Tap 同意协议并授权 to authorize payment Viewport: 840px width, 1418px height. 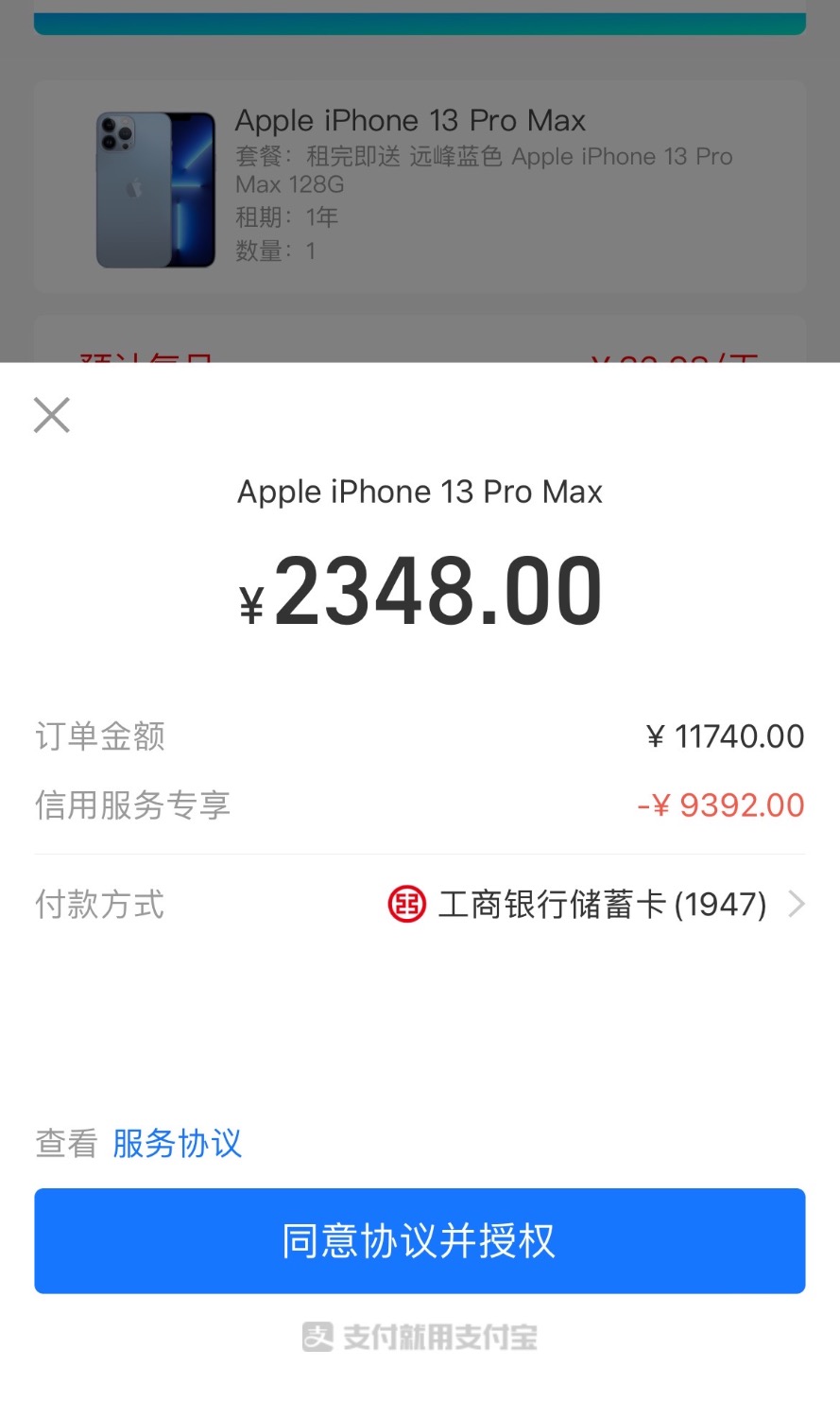click(x=420, y=1241)
